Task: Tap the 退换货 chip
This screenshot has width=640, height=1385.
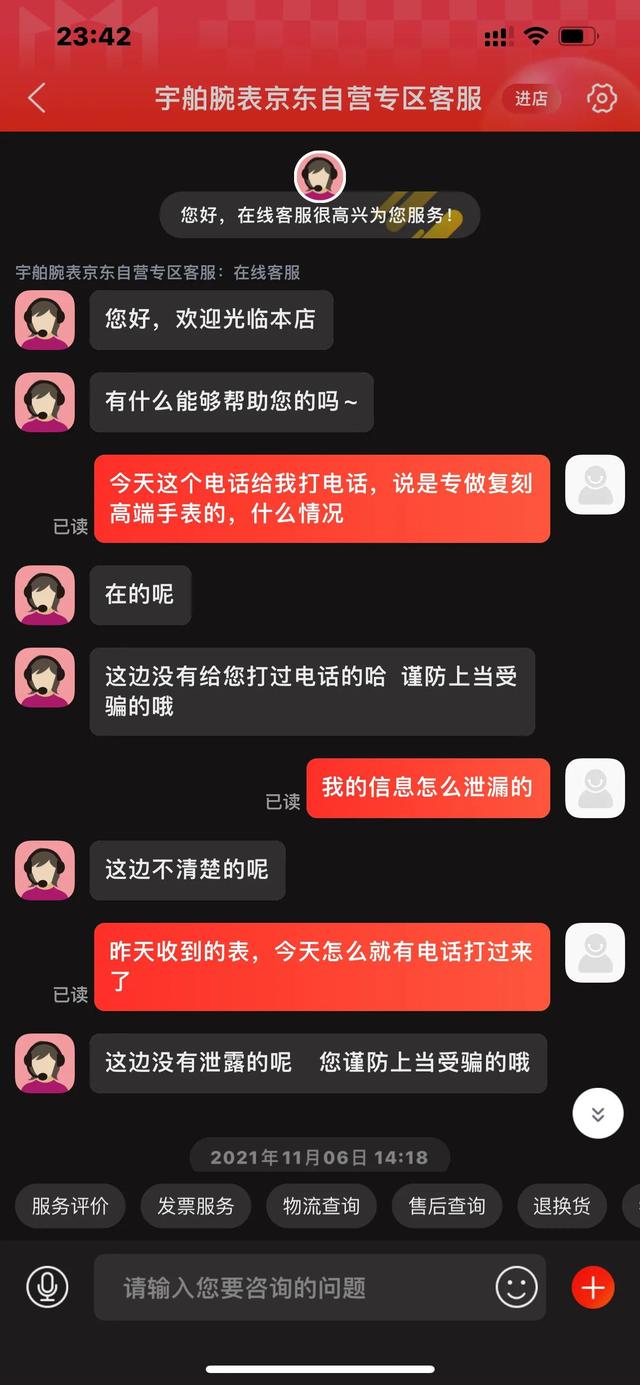Action: 562,1206
